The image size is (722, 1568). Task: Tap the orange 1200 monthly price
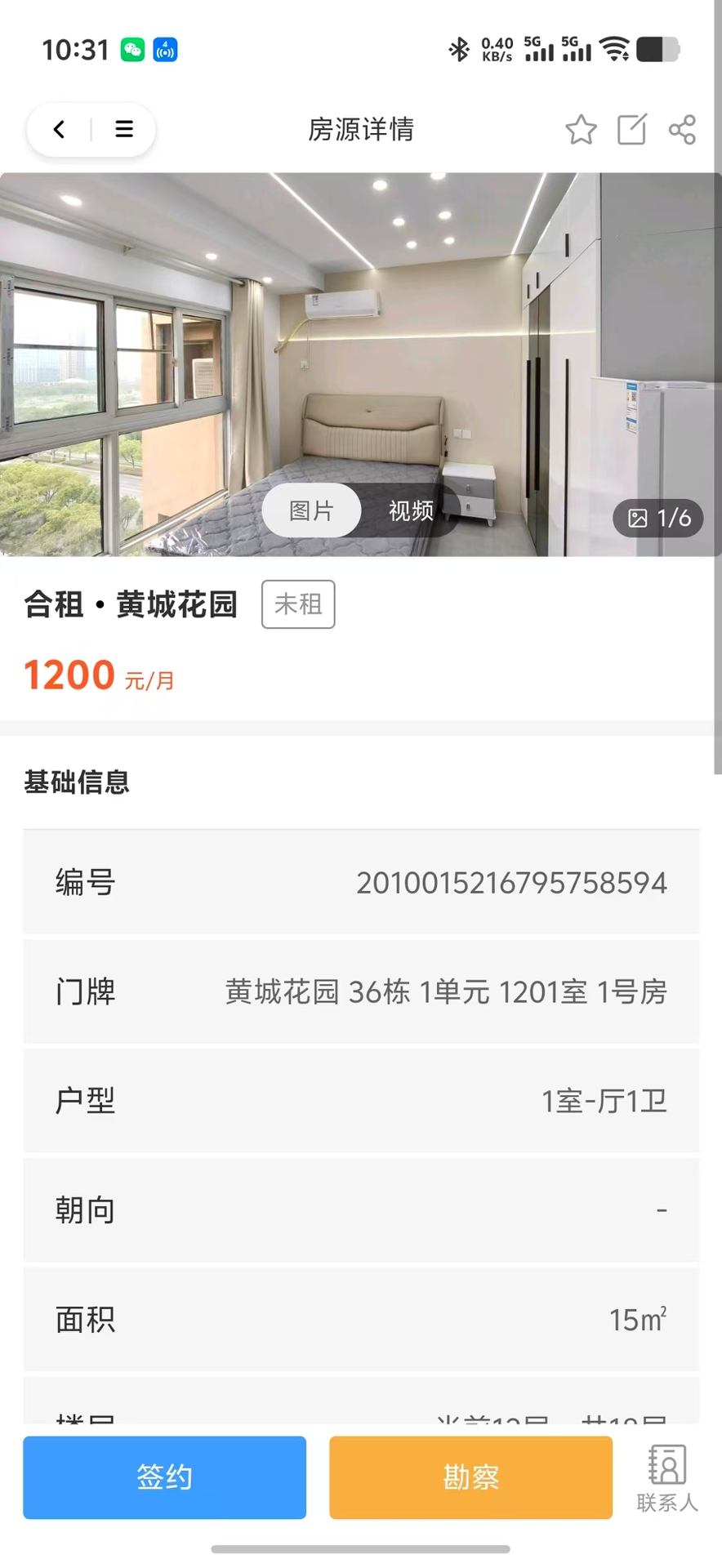point(70,674)
